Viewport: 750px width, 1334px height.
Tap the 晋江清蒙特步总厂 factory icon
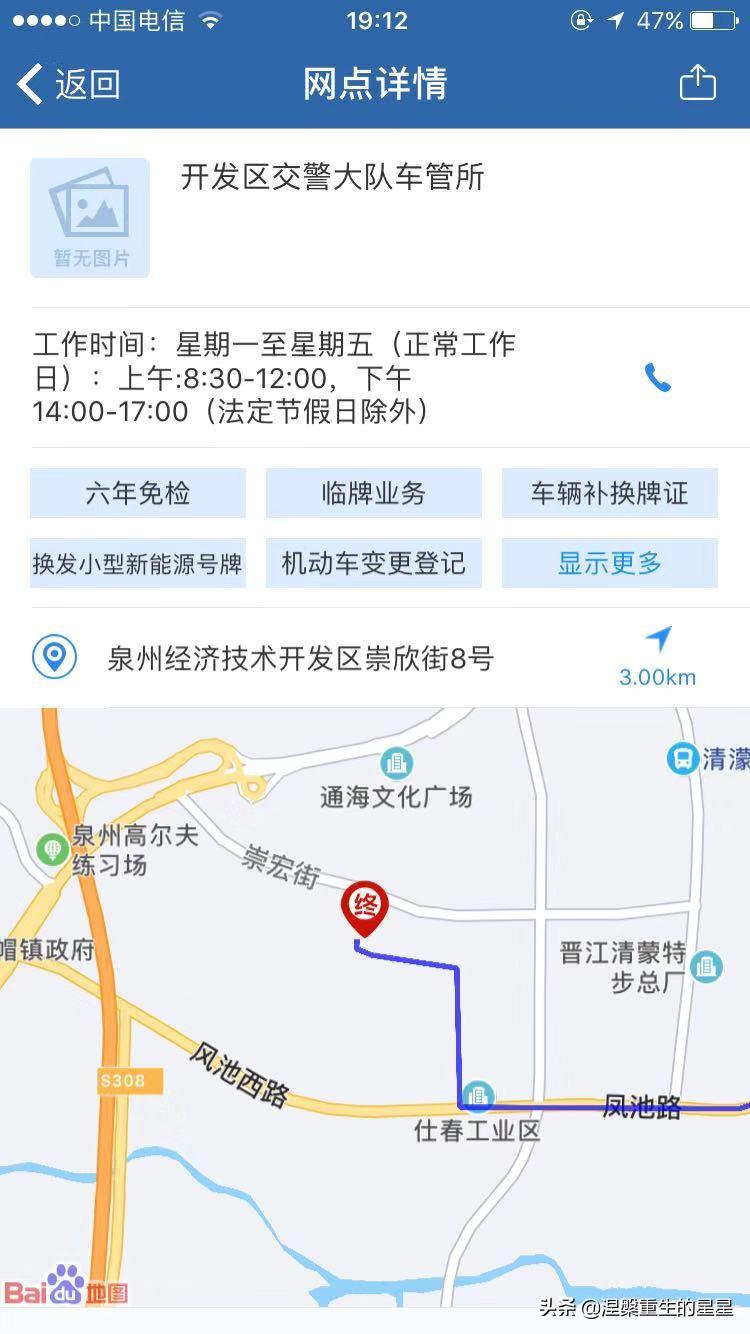tap(707, 967)
